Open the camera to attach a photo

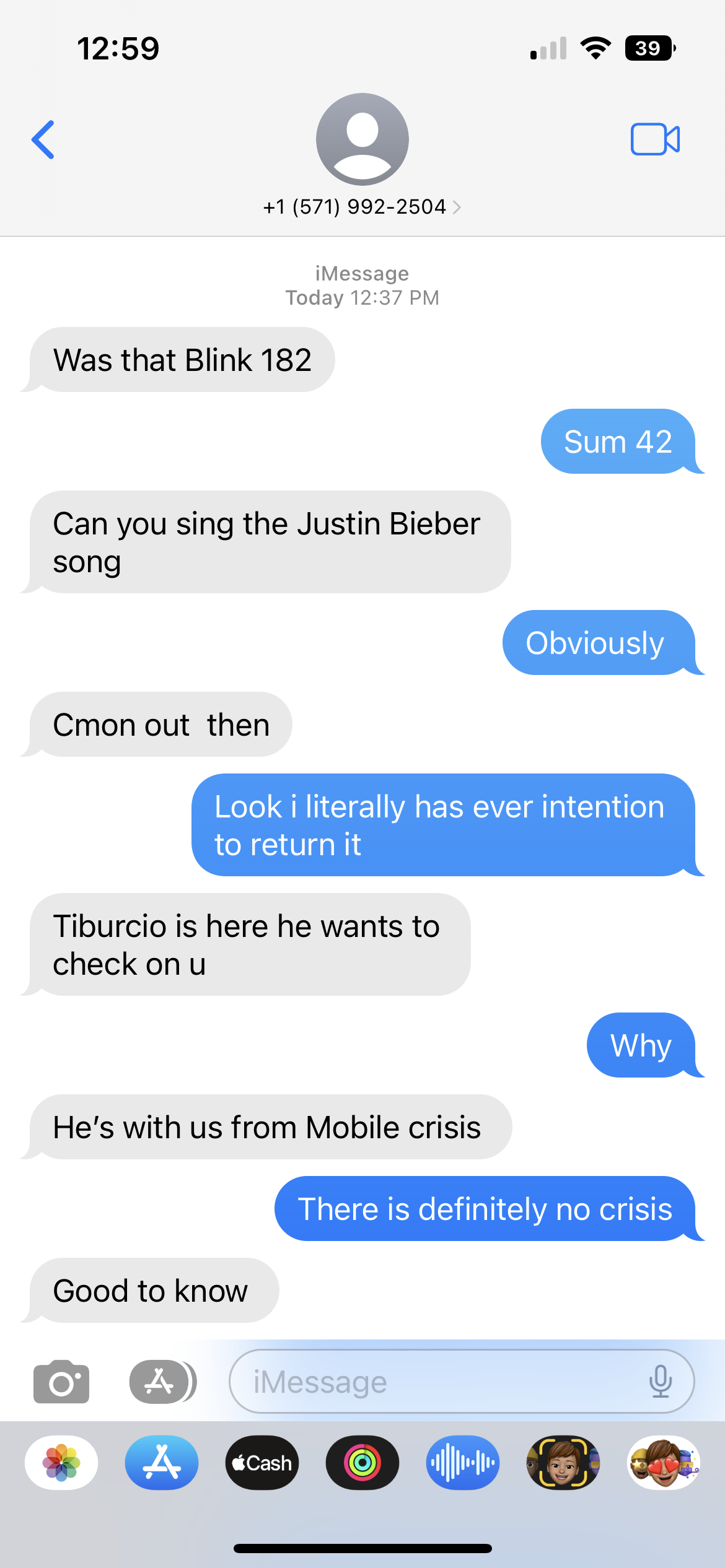click(x=61, y=1382)
